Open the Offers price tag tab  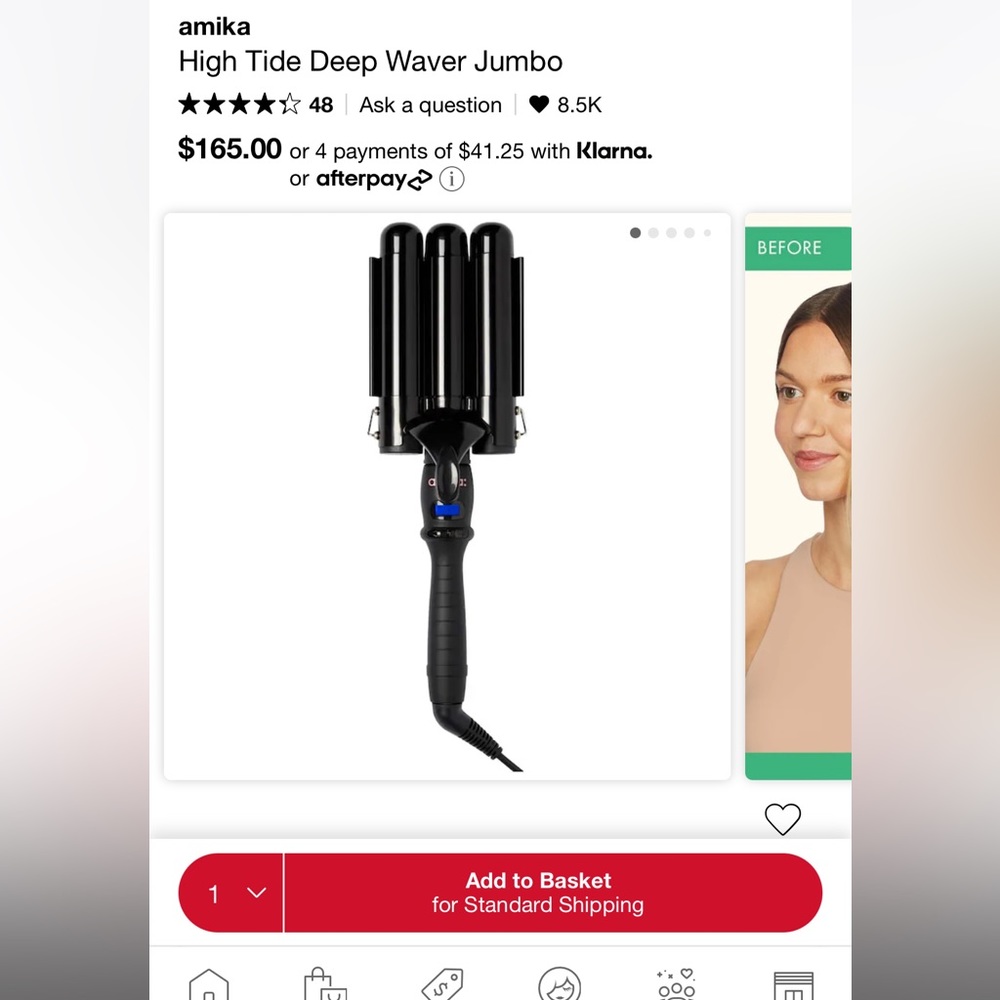(x=442, y=984)
